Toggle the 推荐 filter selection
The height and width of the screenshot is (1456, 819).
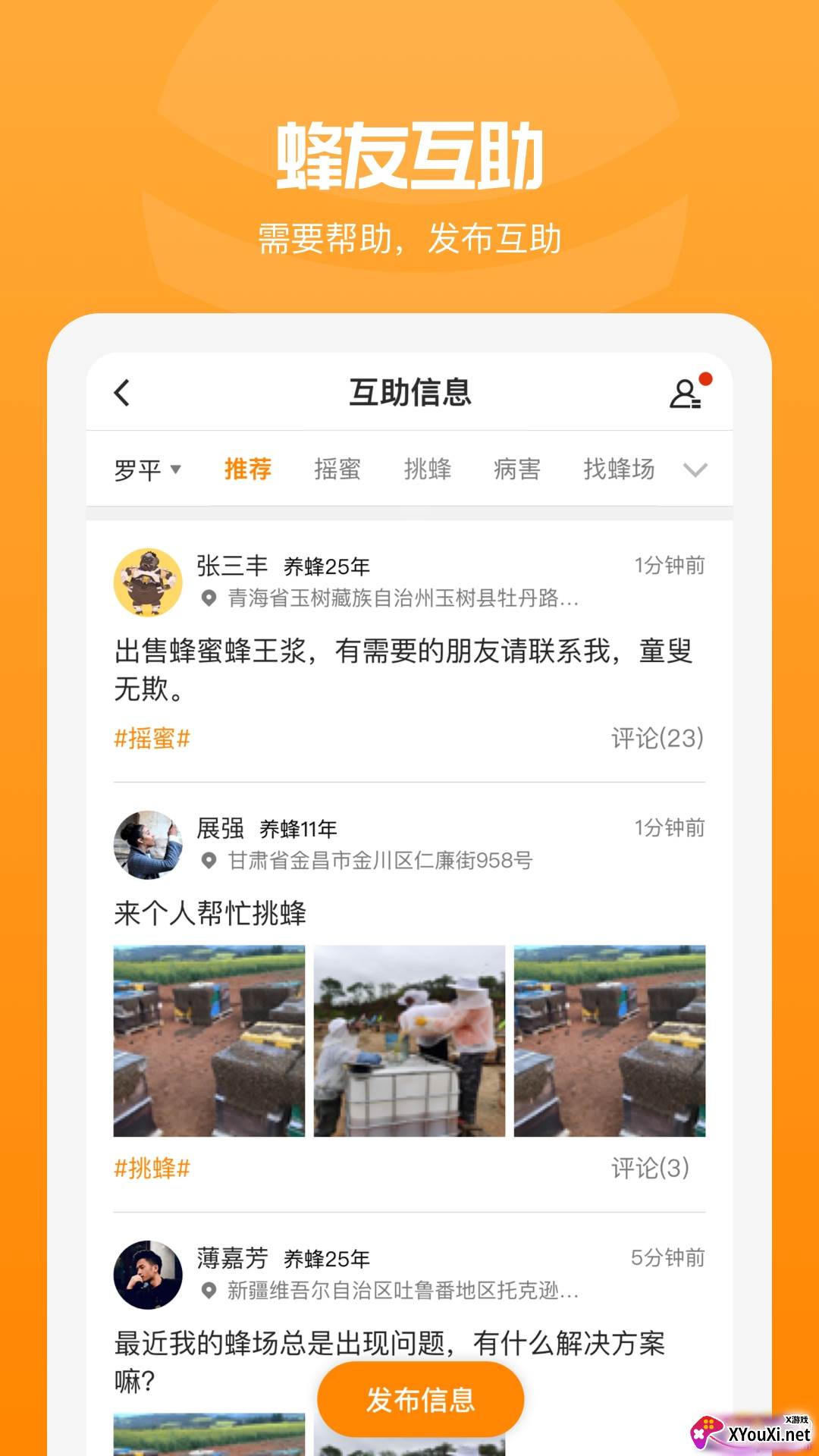point(249,469)
